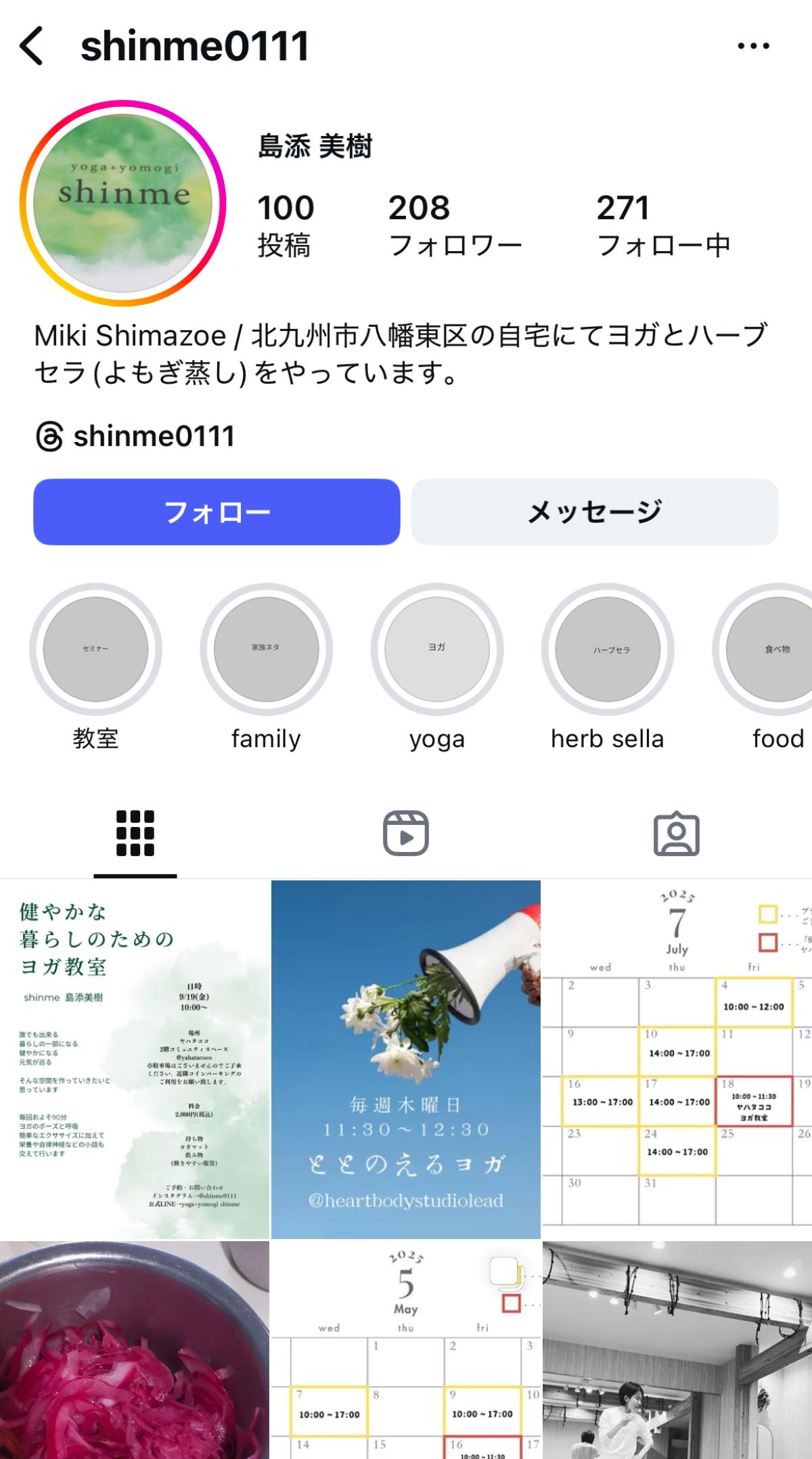Open the 健やかな暮らしのためのヨガ教室 post

(135, 1059)
